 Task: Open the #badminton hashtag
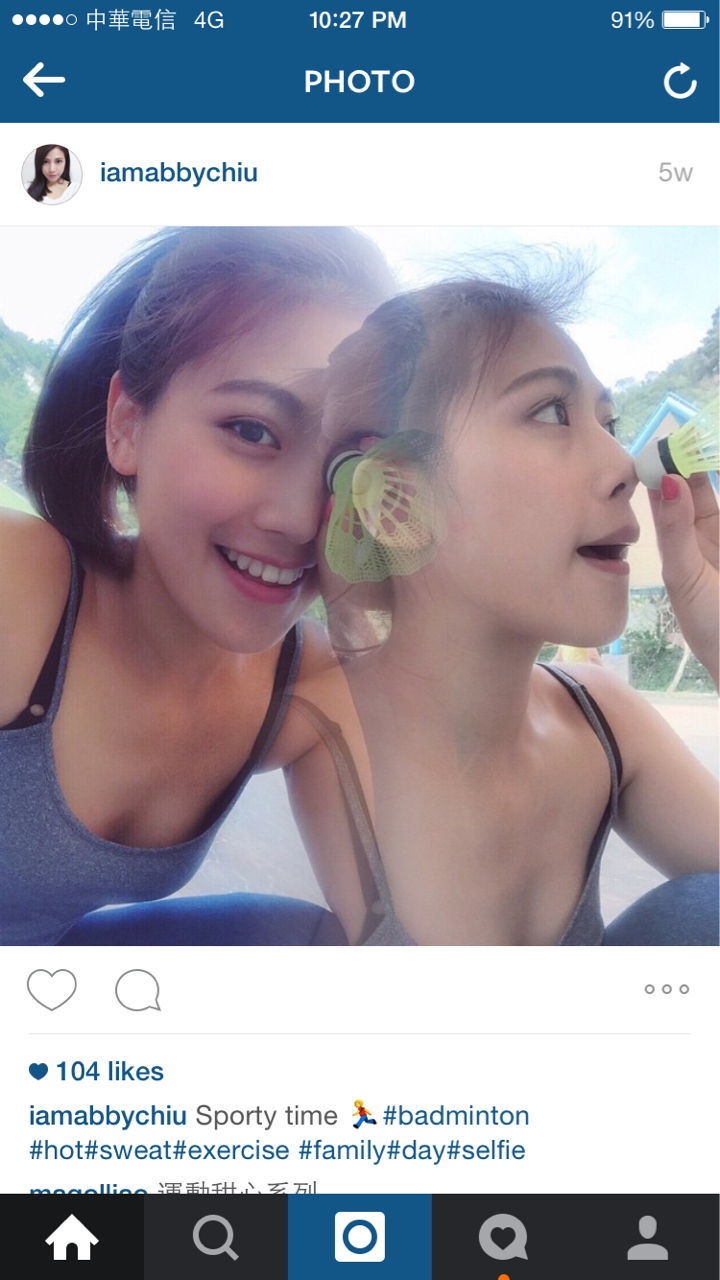pyautogui.click(x=456, y=1115)
